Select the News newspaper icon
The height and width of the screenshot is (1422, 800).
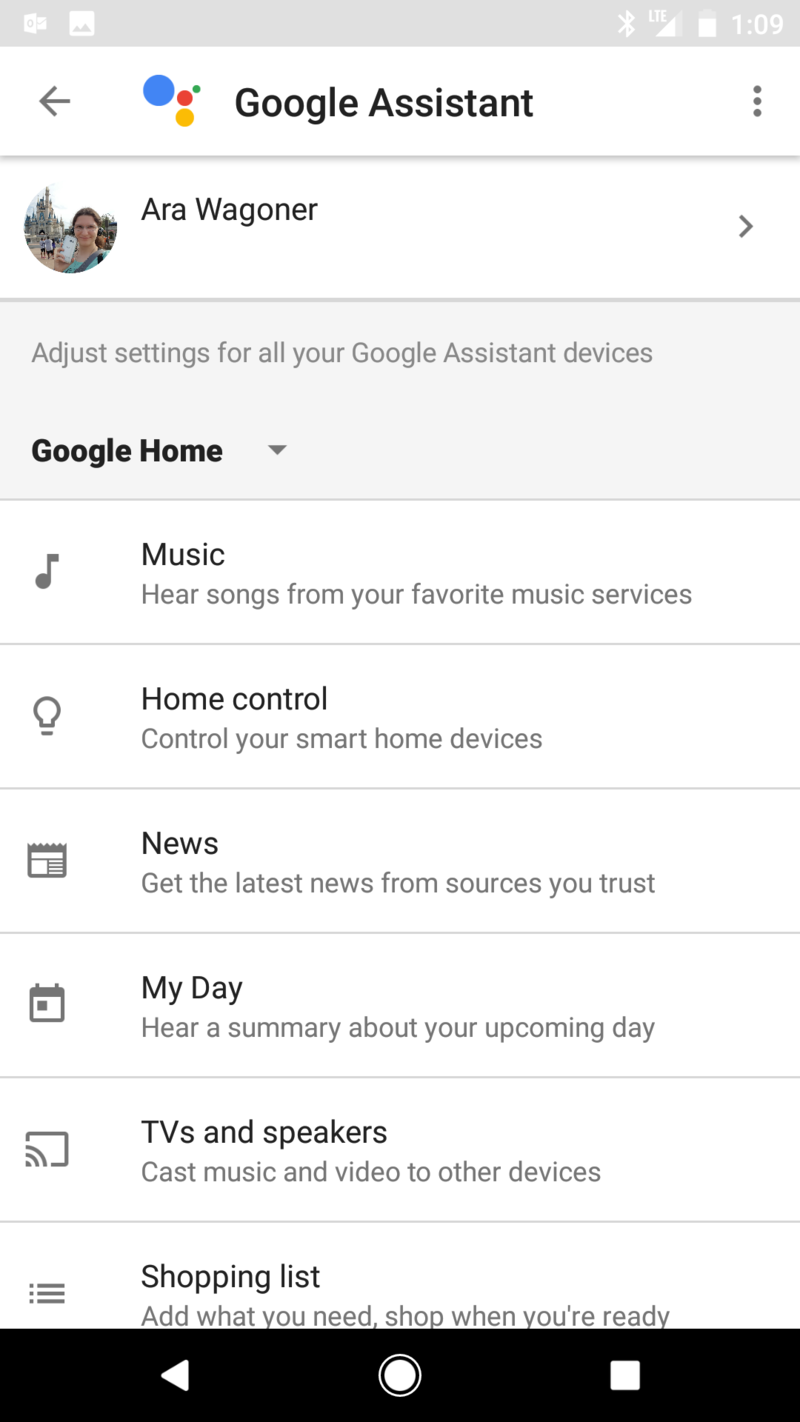point(47,859)
